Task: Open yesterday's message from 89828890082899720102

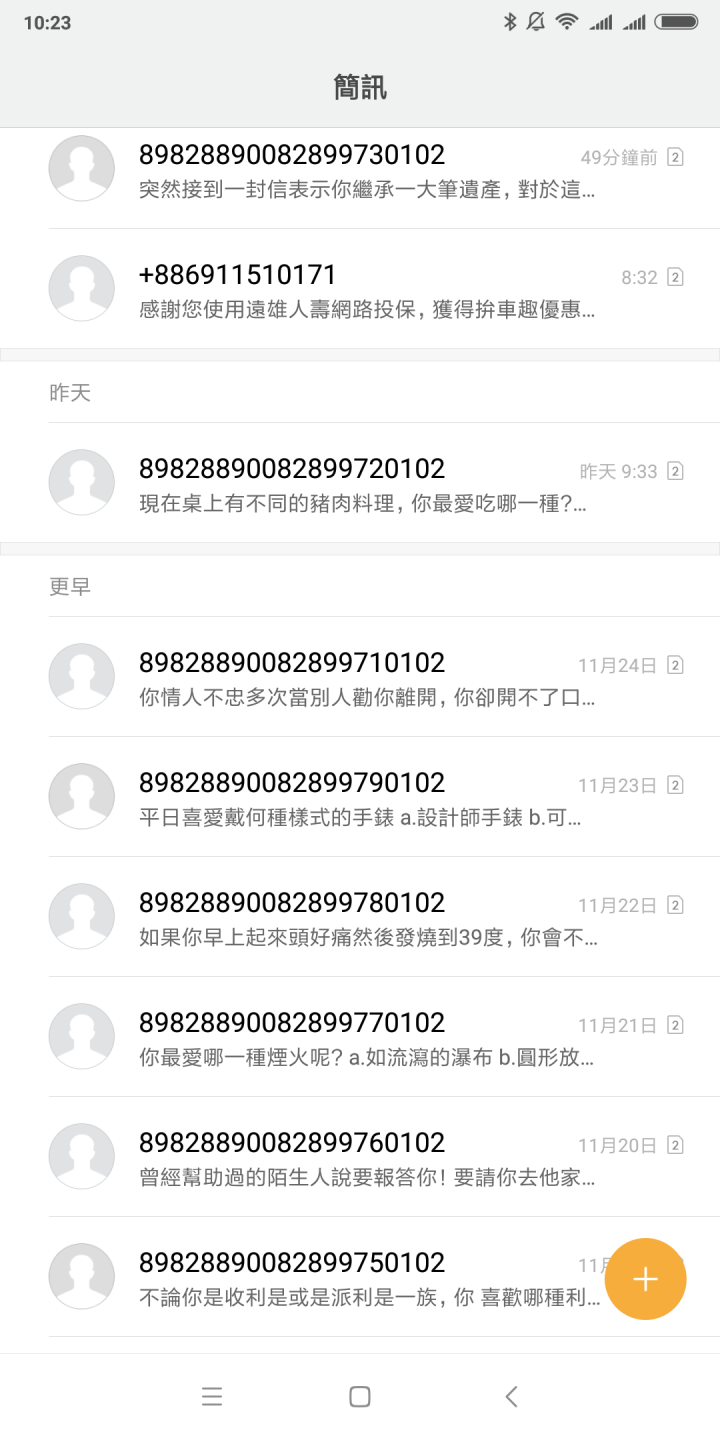Action: click(360, 483)
